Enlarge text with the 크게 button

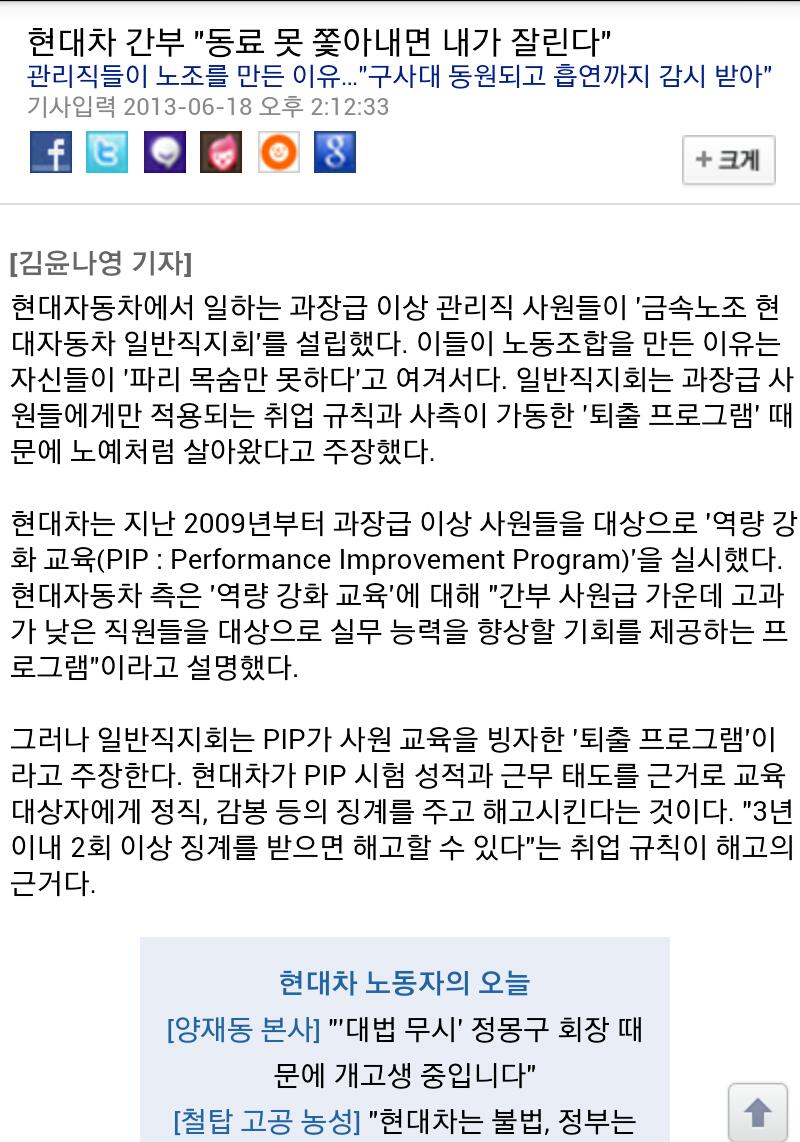pos(729,160)
